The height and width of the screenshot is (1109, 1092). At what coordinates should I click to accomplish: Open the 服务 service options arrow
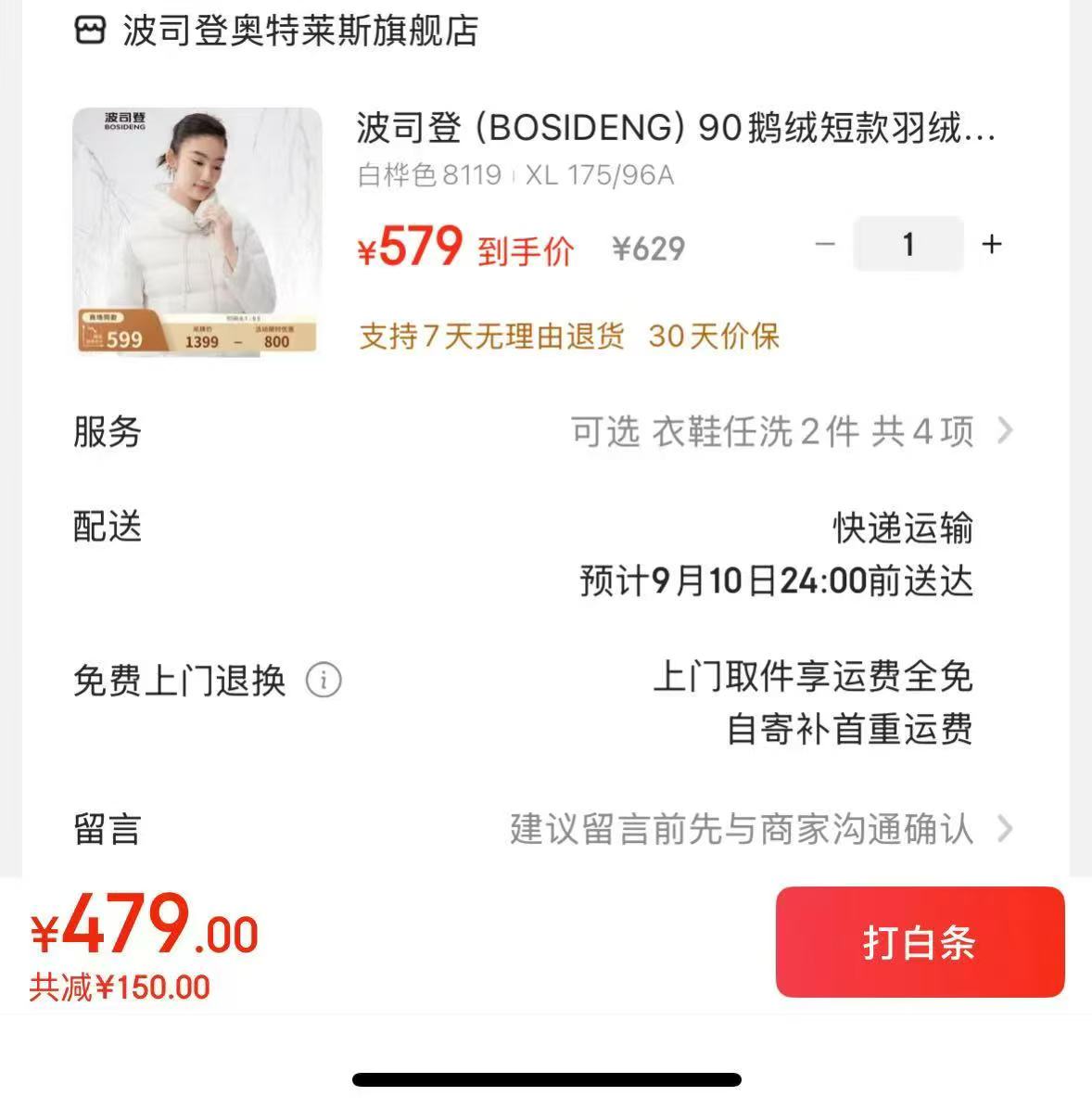pyautogui.click(x=1003, y=430)
